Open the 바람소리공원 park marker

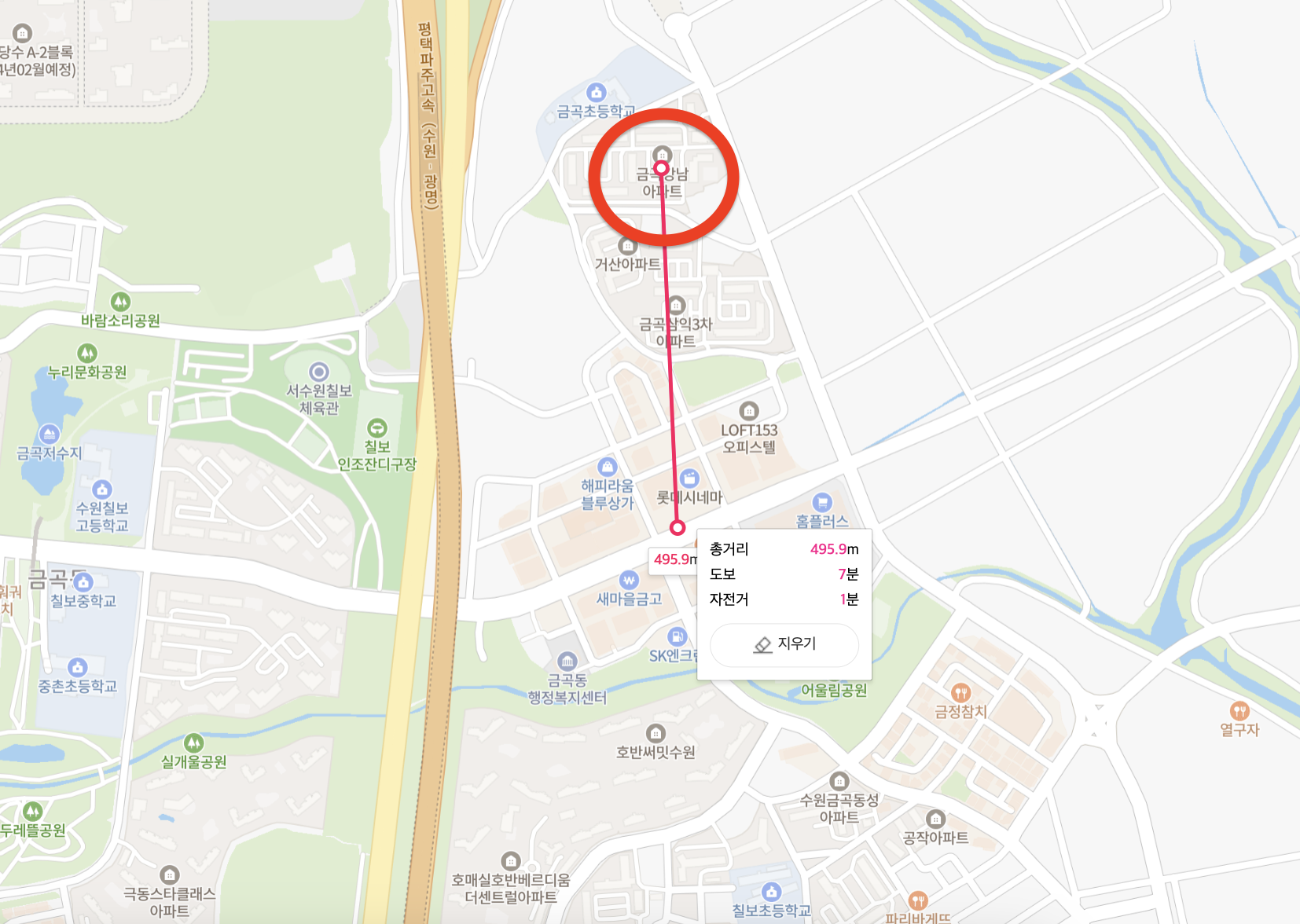tap(120, 301)
